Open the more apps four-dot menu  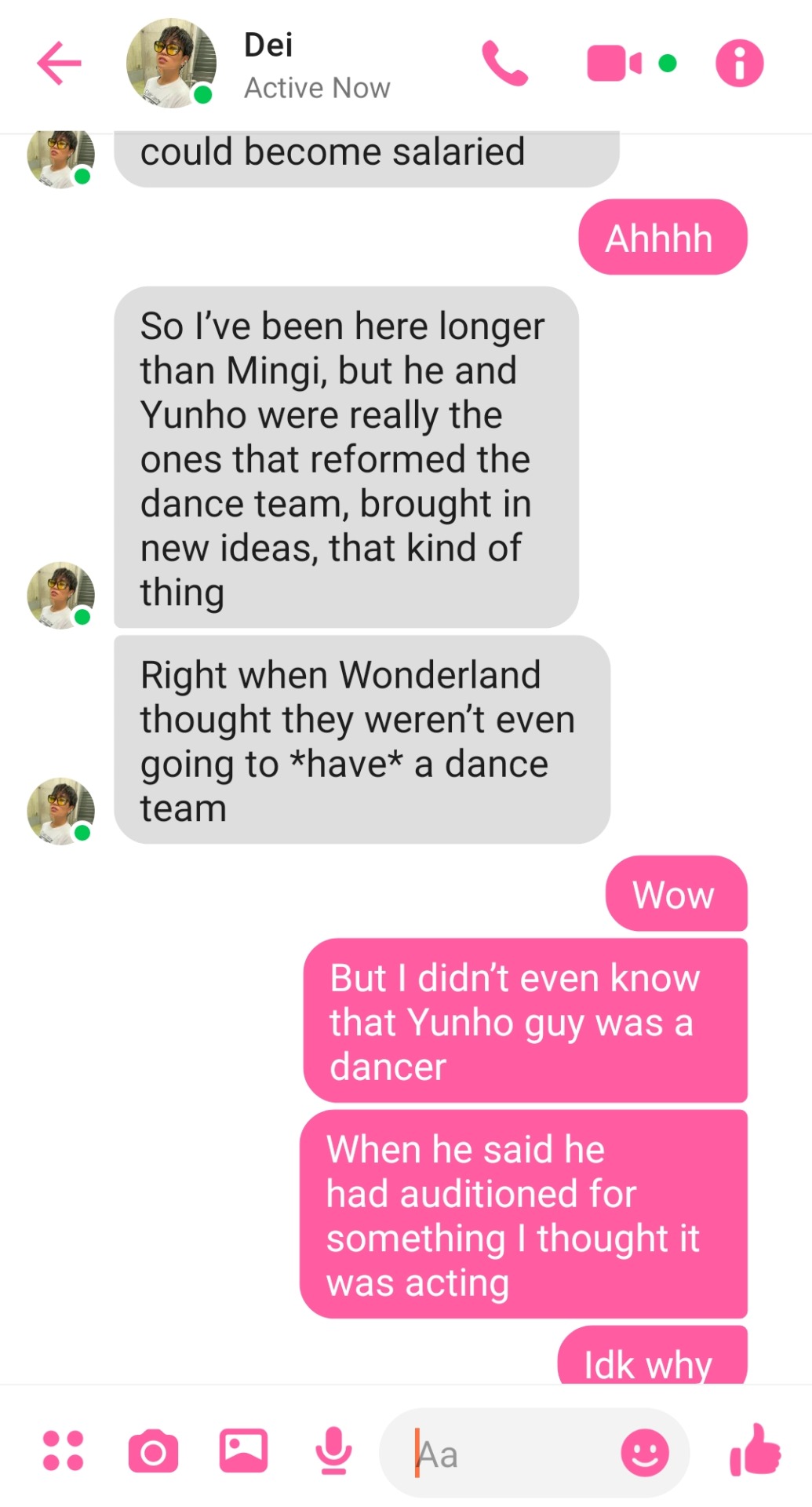click(x=63, y=1450)
